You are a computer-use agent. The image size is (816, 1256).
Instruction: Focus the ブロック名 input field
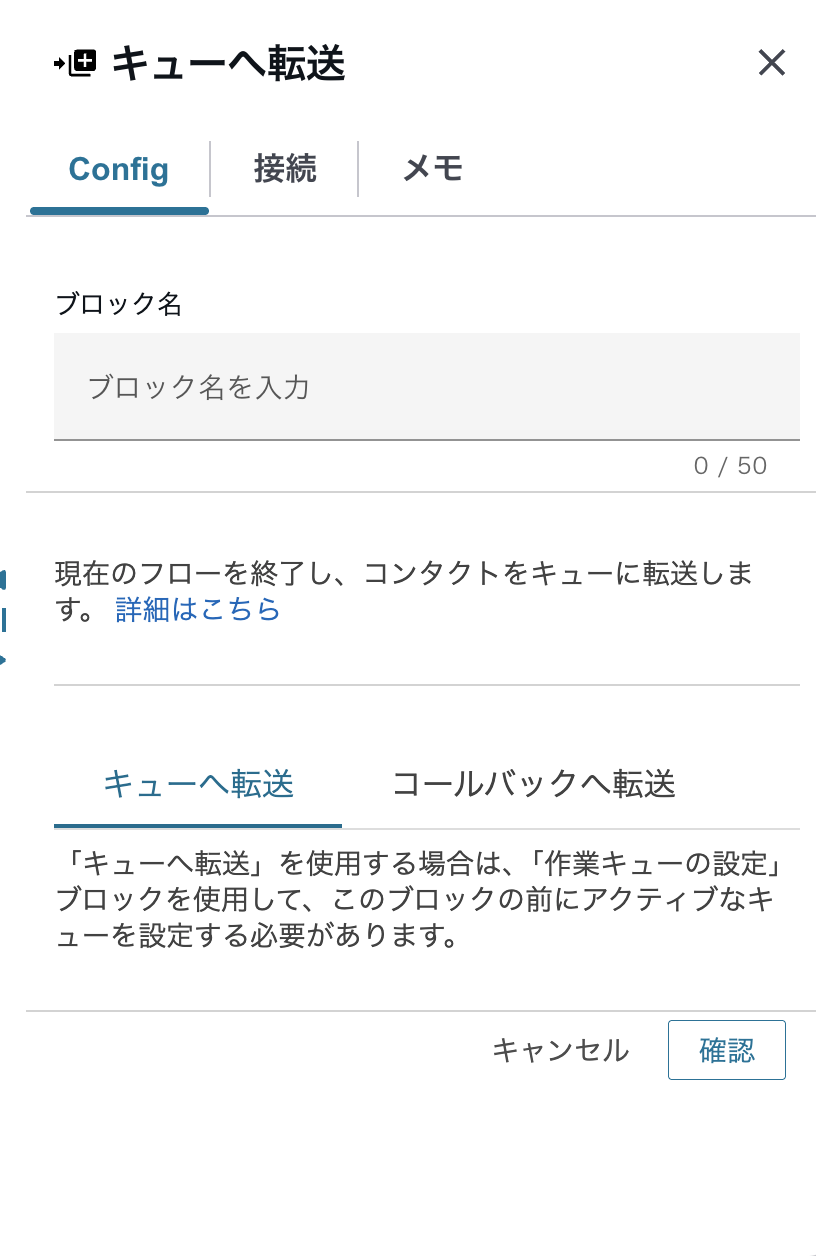[x=425, y=387]
